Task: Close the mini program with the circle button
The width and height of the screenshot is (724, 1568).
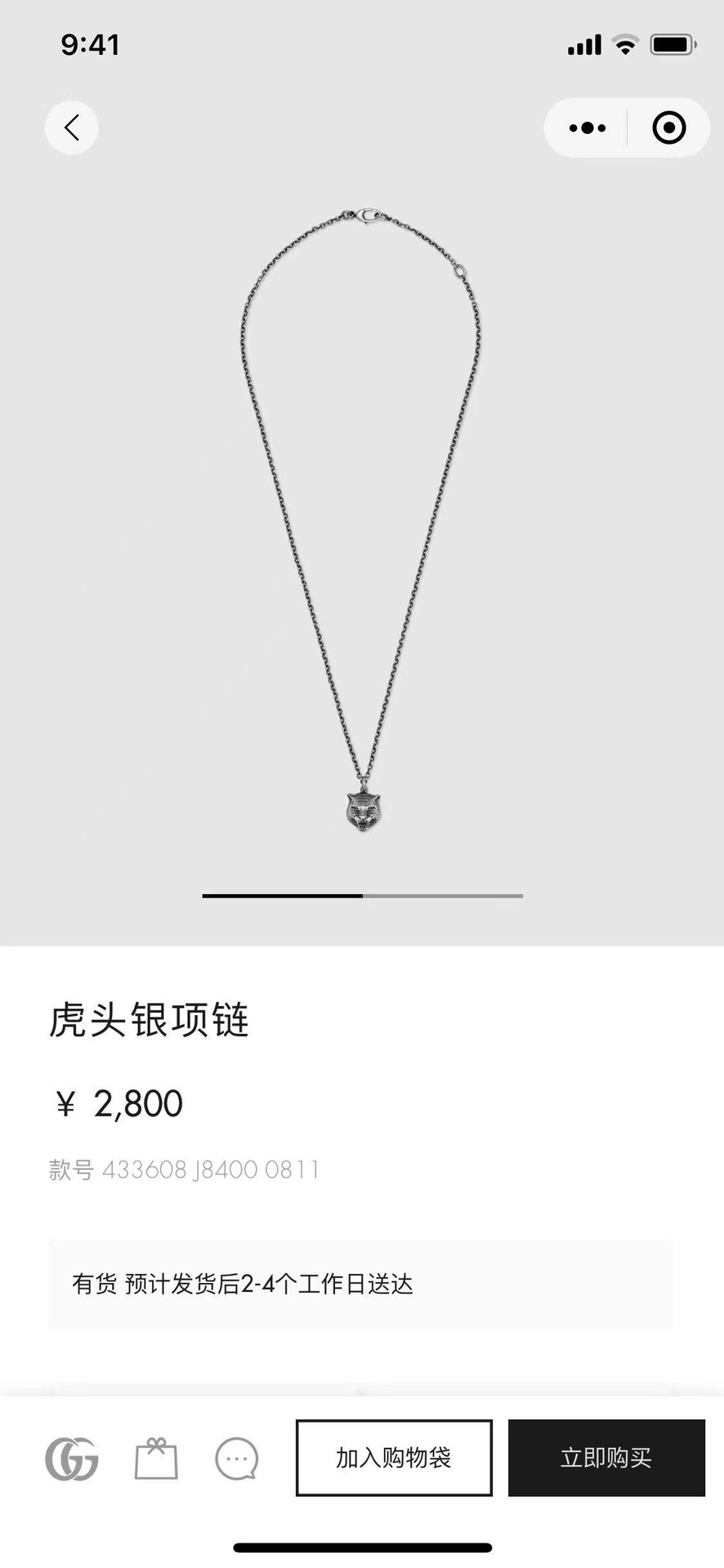Action: tap(668, 128)
